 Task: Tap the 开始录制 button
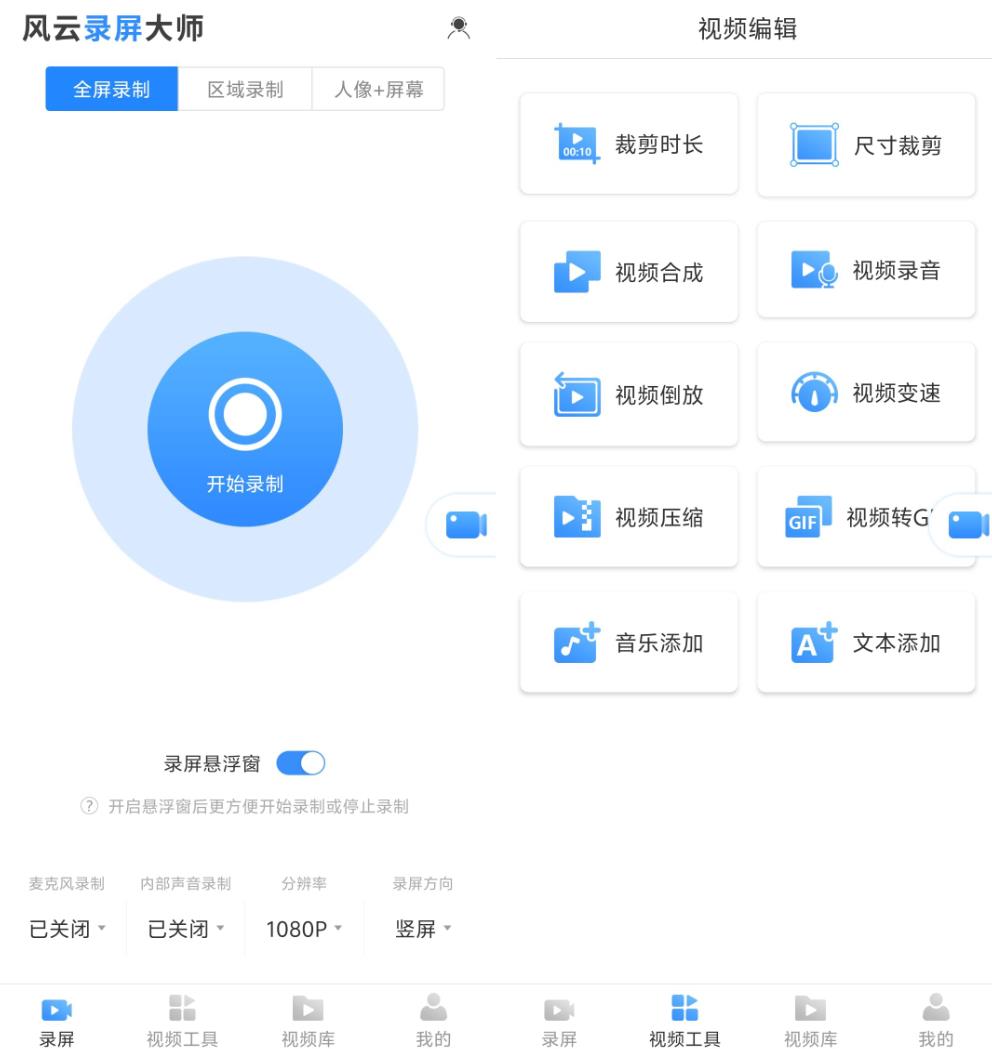click(245, 429)
